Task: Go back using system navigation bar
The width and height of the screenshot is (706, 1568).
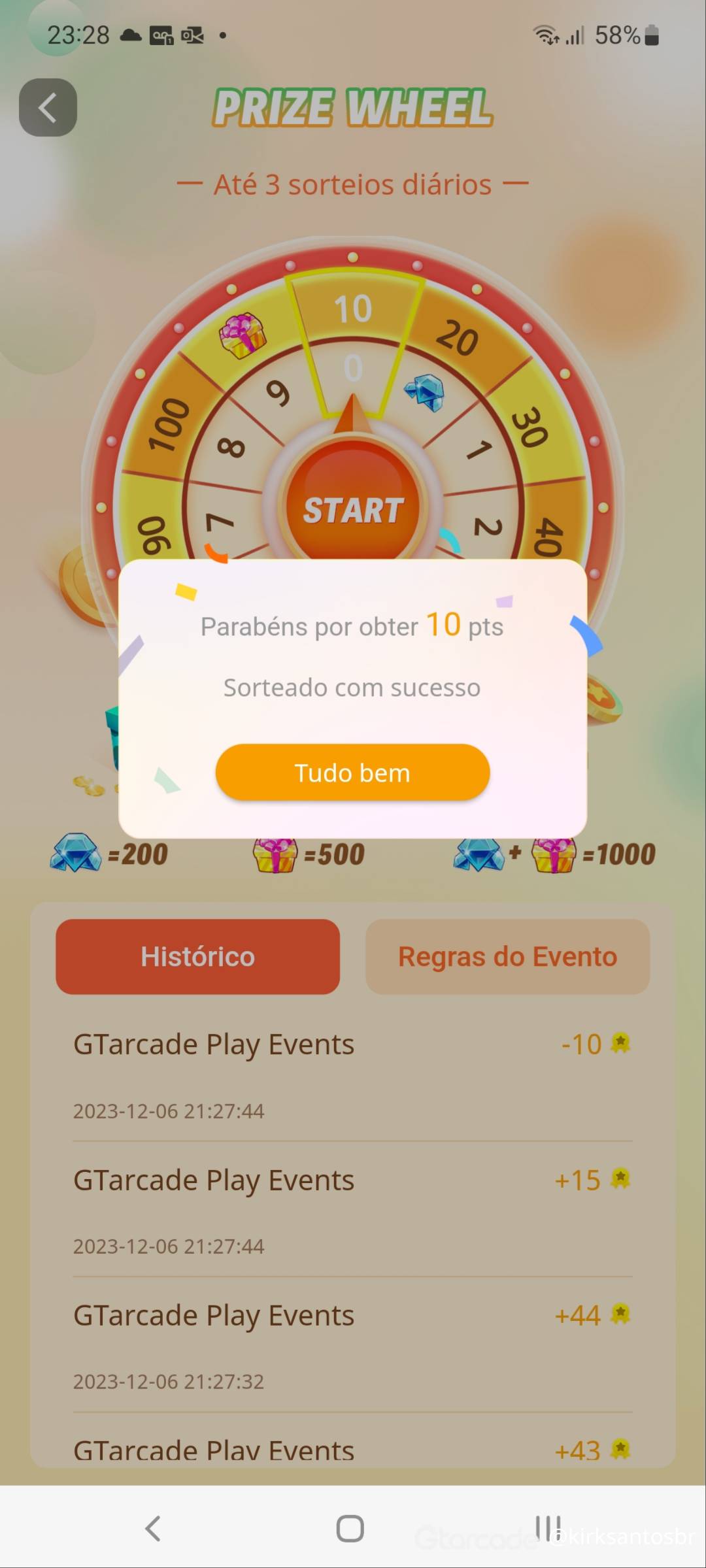Action: (x=153, y=1528)
